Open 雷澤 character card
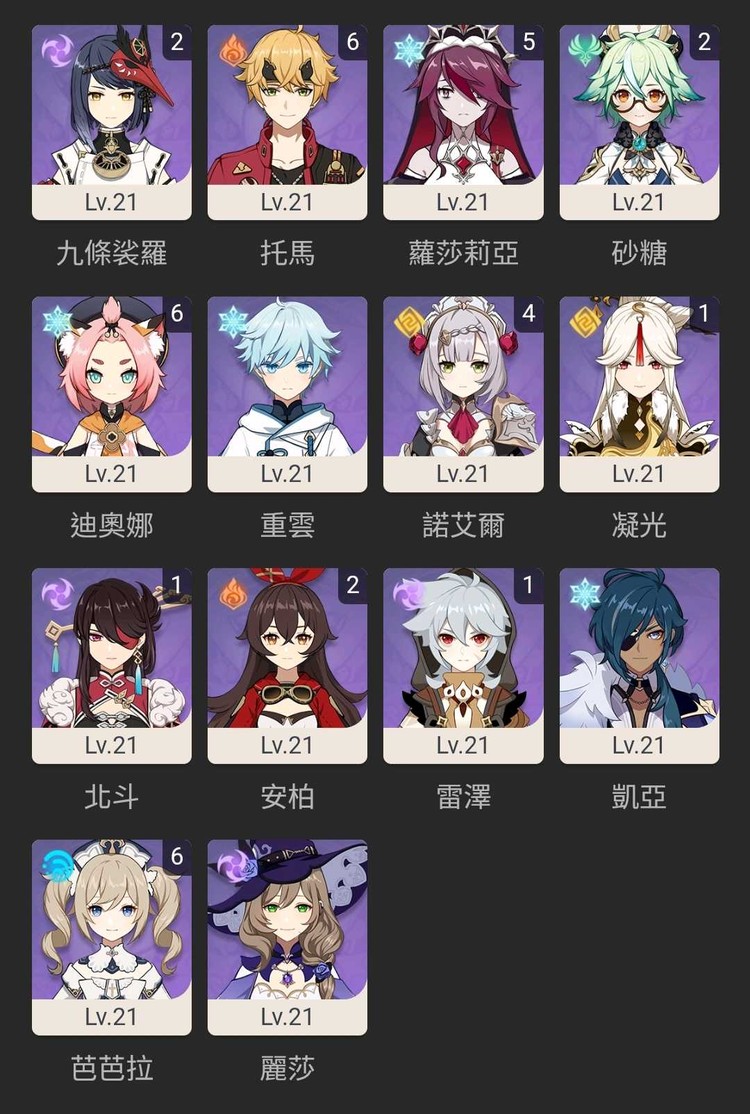Screen dimensions: 750x1114 [x=463, y=666]
